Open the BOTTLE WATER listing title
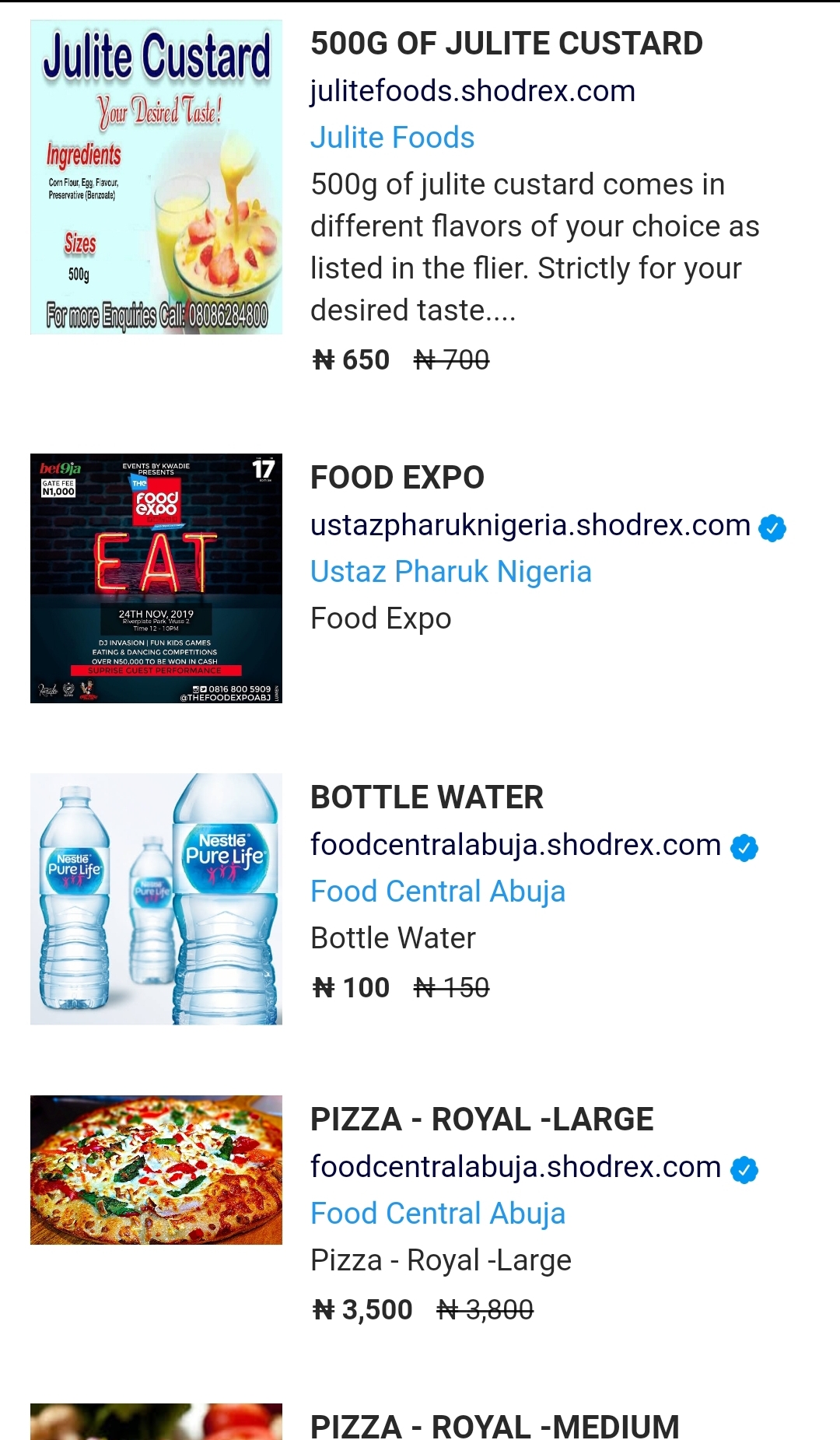Viewport: 840px width, 1440px height. 427,797
